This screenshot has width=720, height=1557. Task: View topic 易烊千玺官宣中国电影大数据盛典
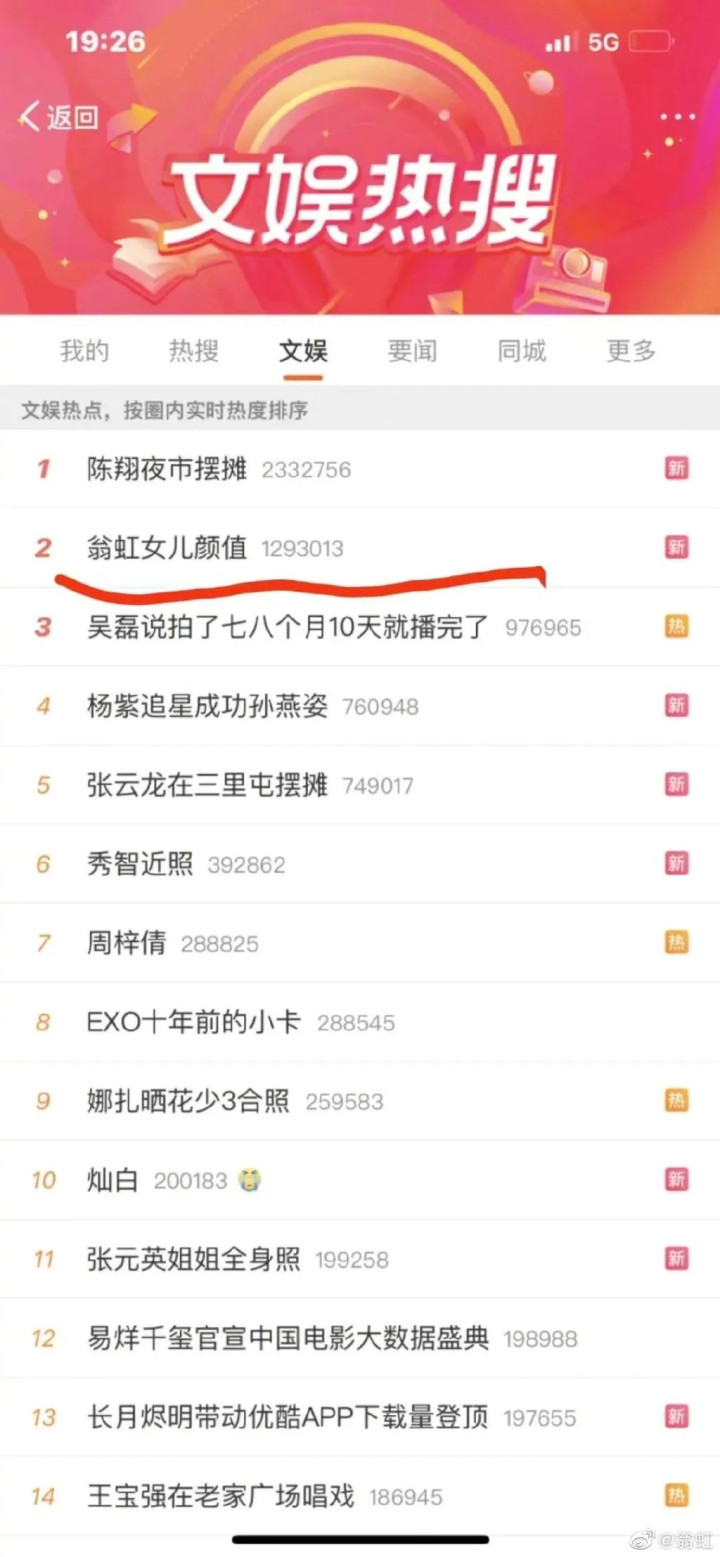[x=288, y=1338]
